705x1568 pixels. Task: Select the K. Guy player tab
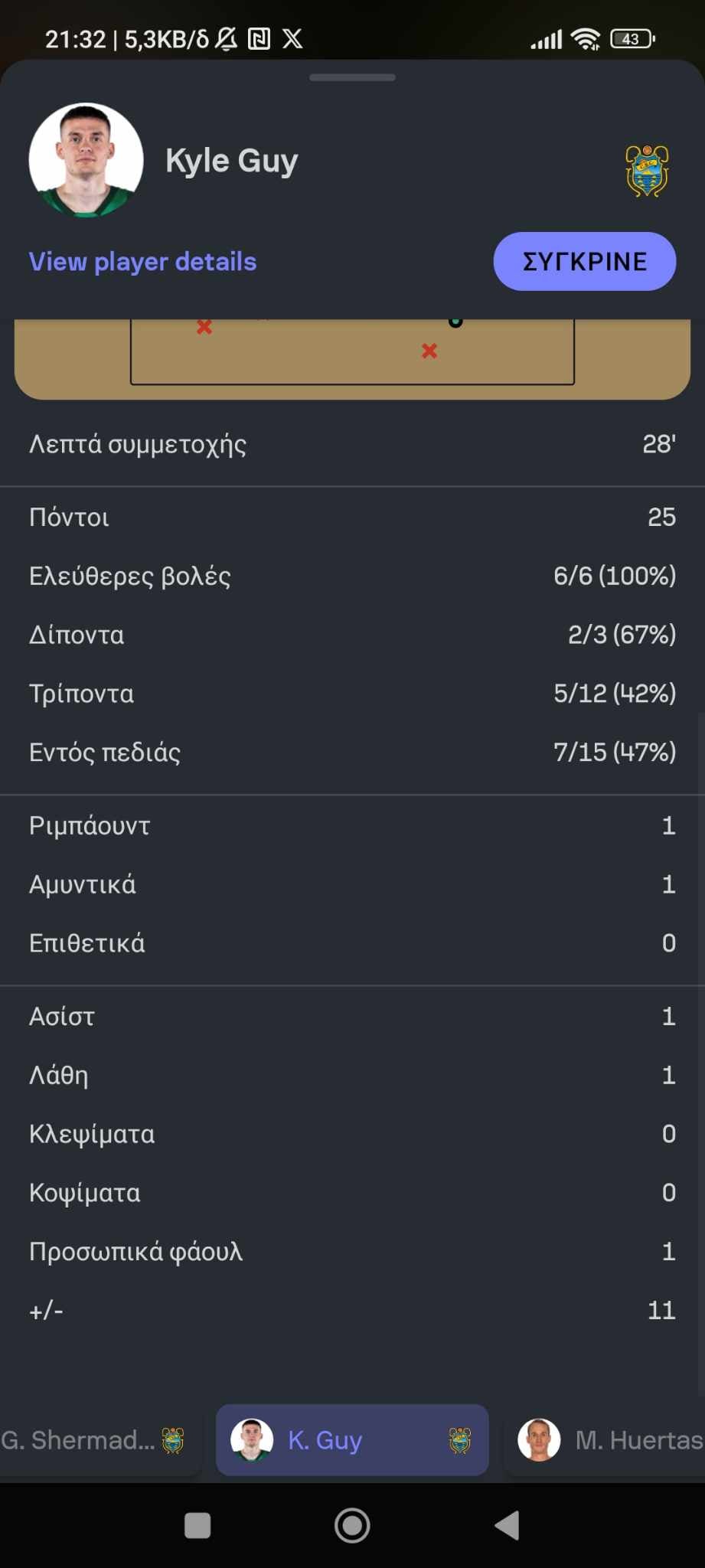352,1440
